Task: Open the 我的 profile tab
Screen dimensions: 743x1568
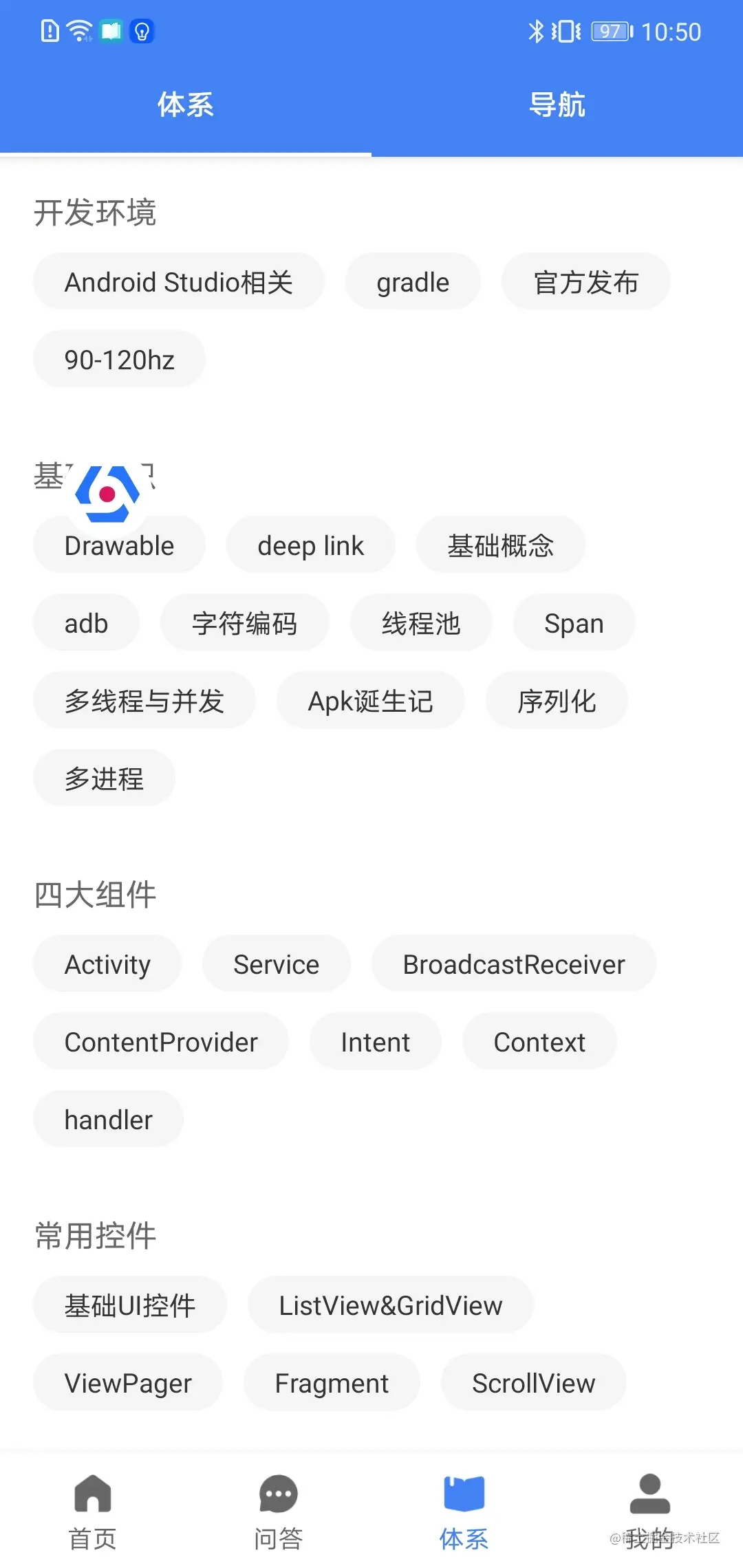Action: [x=649, y=1511]
